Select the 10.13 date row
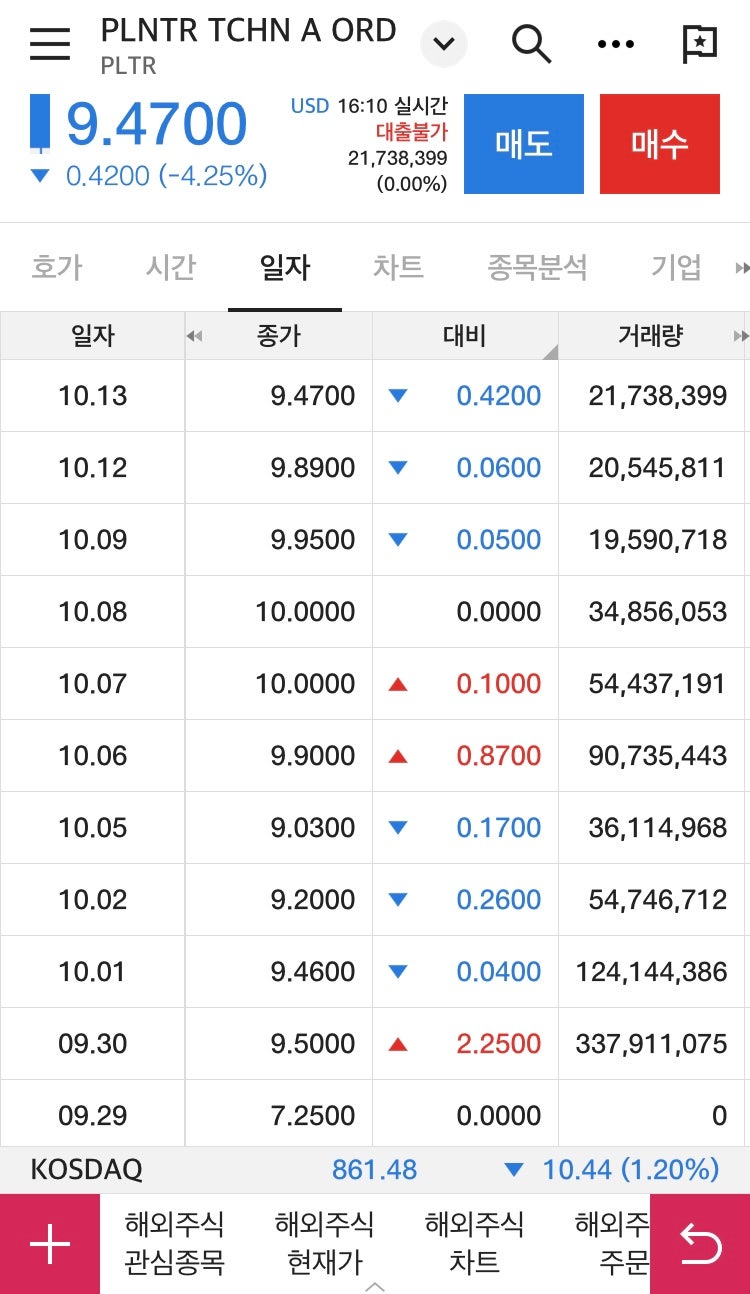This screenshot has width=750, height=1294. pos(375,395)
